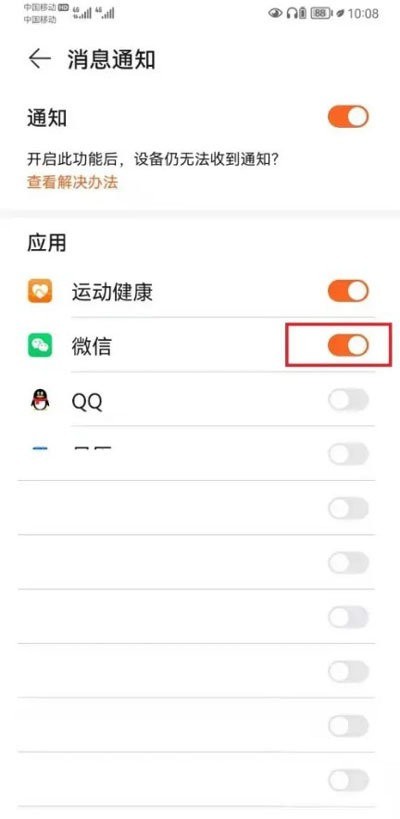Turn off the main 通知 switch
400x819 pixels.
click(x=348, y=117)
